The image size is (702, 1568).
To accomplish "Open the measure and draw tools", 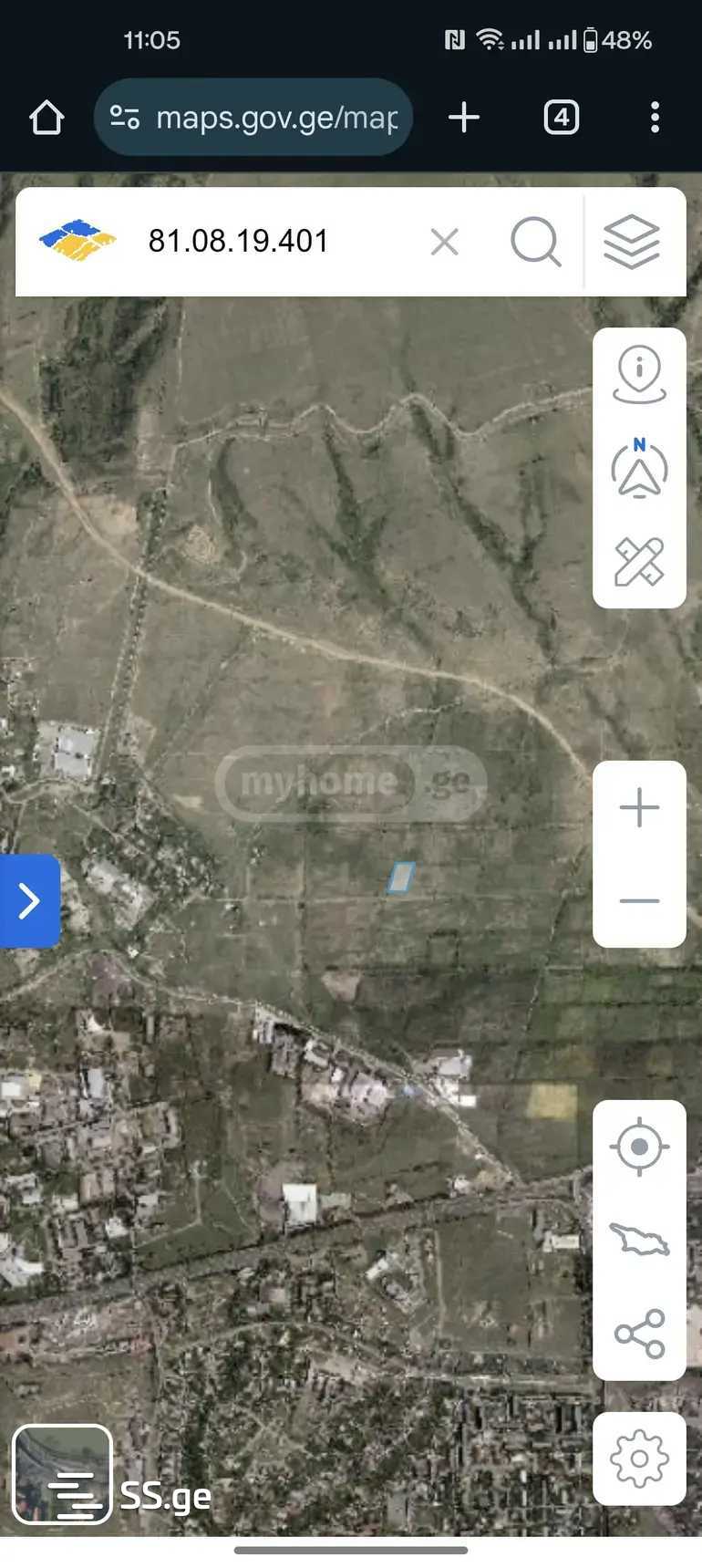I will pos(639,561).
